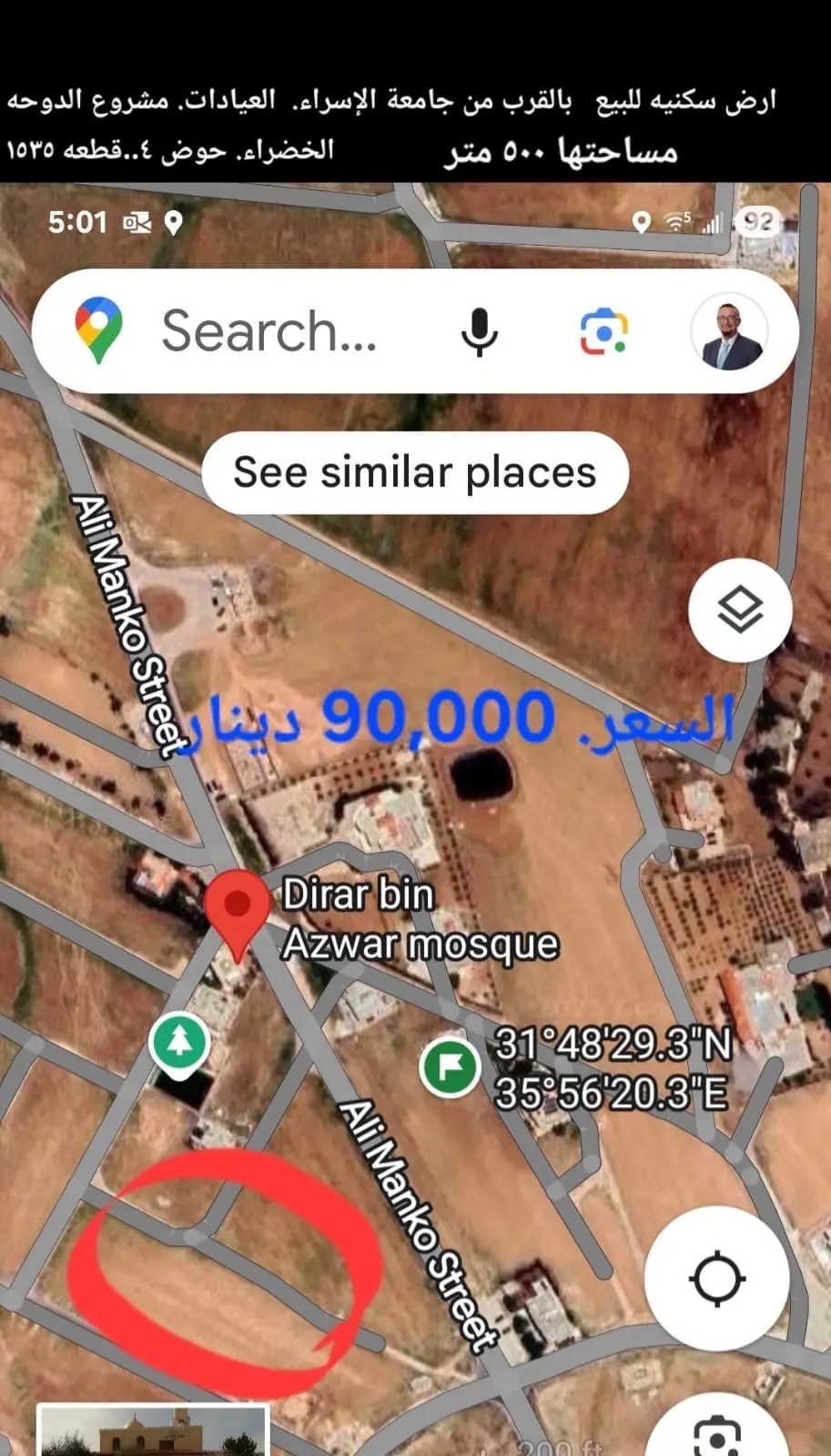Tap the Dirar bin Azwar mosque label
This screenshot has height=1456, width=831.
pyautogui.click(x=421, y=917)
